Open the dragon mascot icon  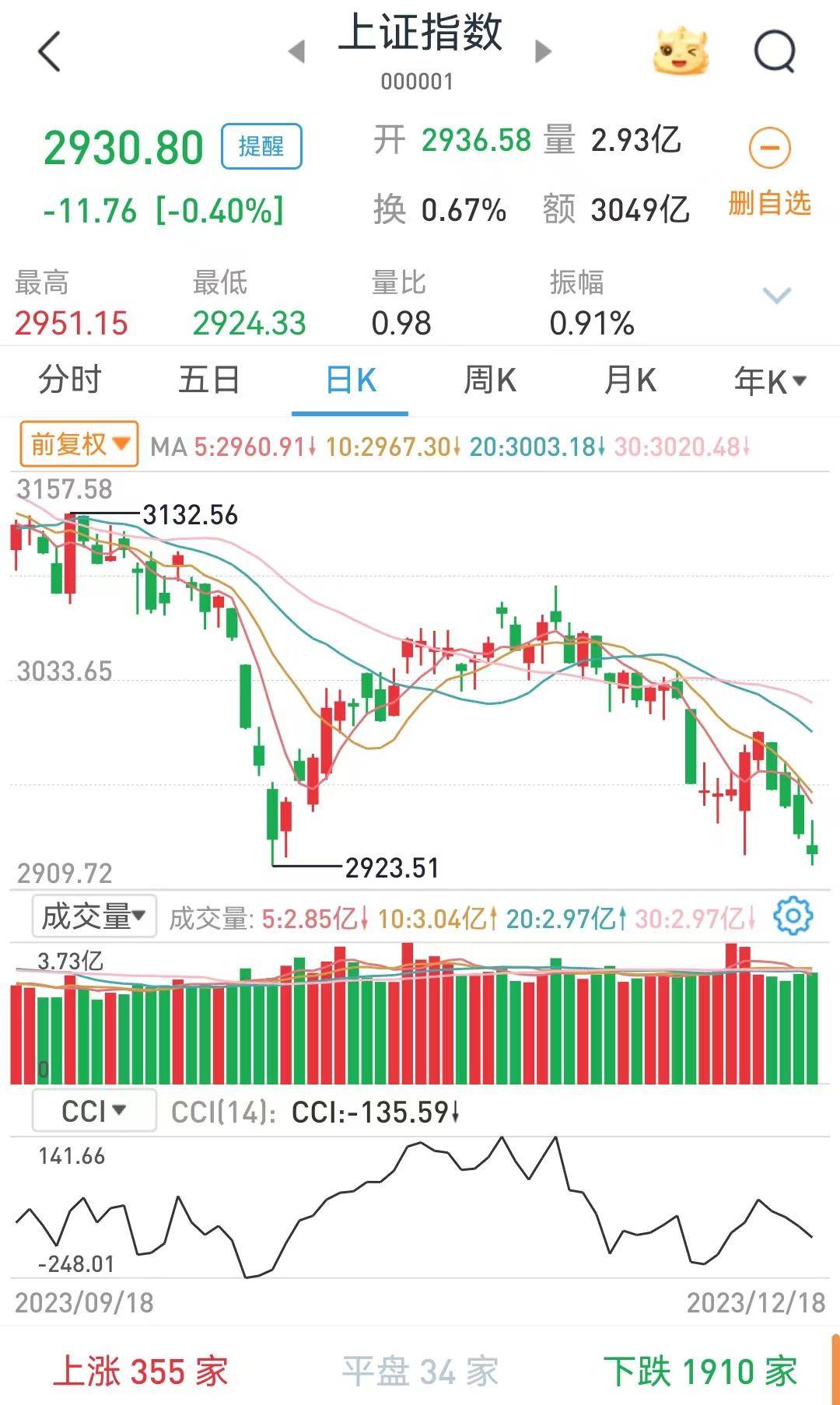tap(681, 52)
